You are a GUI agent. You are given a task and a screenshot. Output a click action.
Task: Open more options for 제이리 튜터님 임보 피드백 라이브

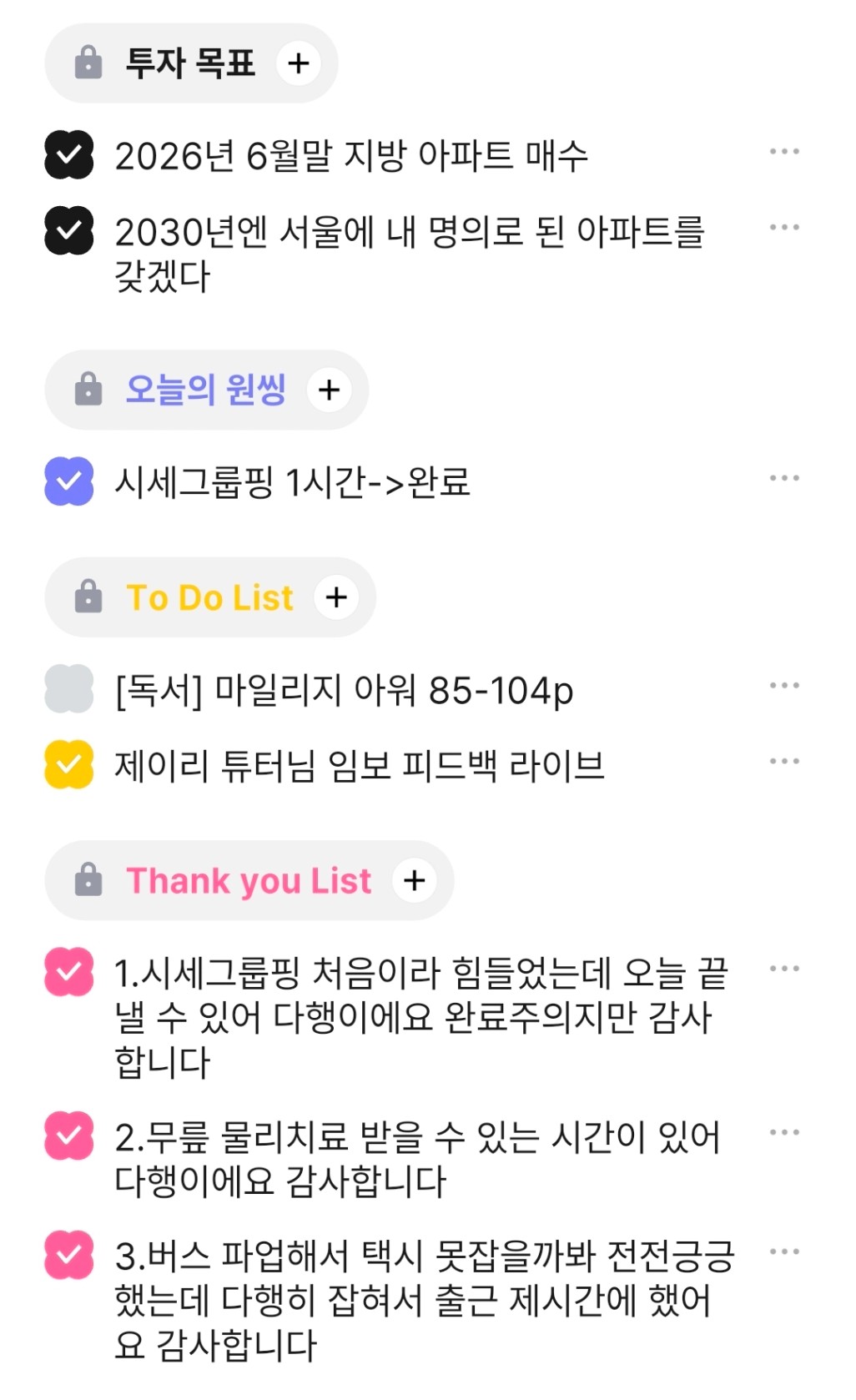click(x=784, y=762)
